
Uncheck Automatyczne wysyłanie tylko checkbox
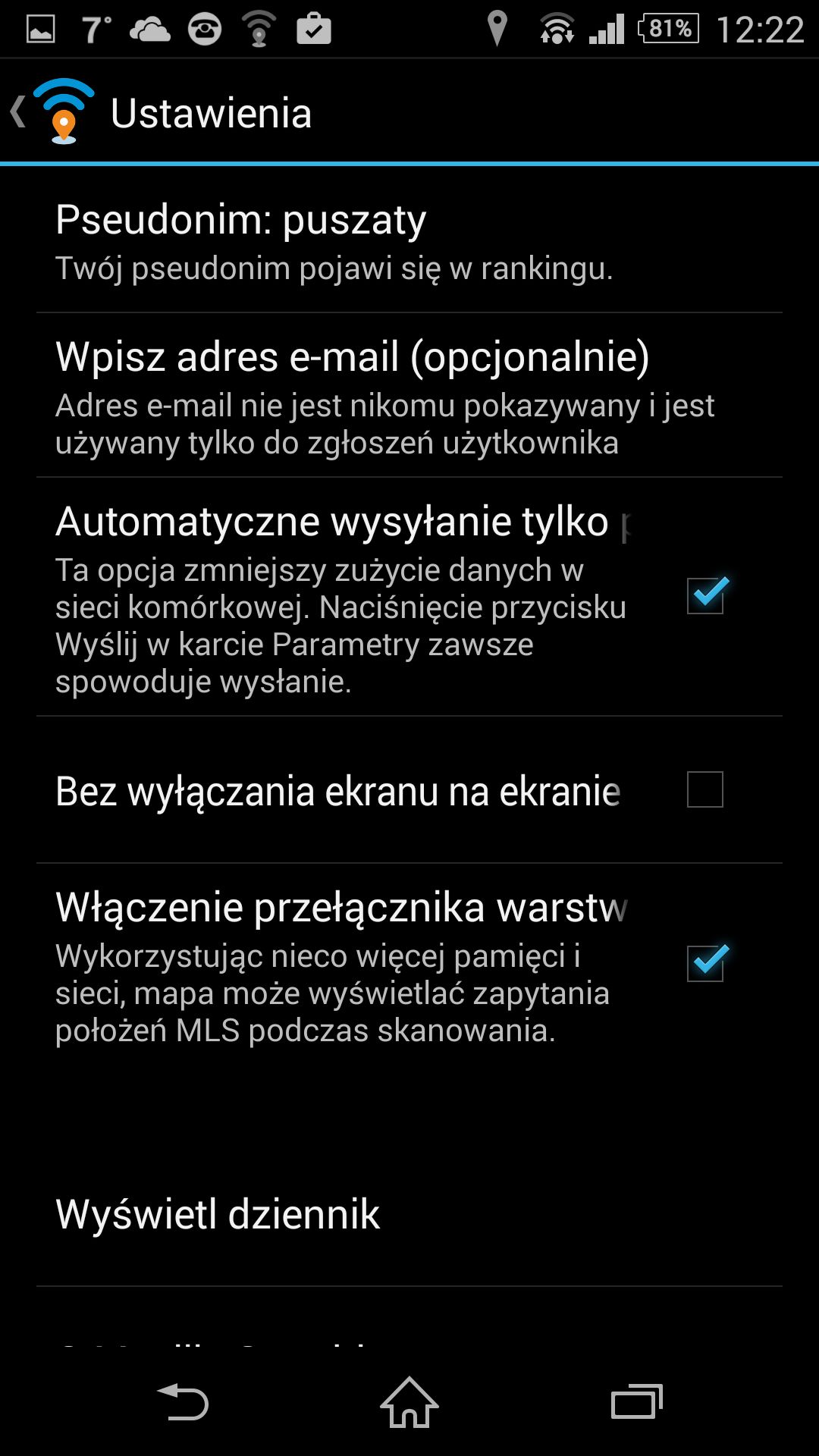pos(706,595)
